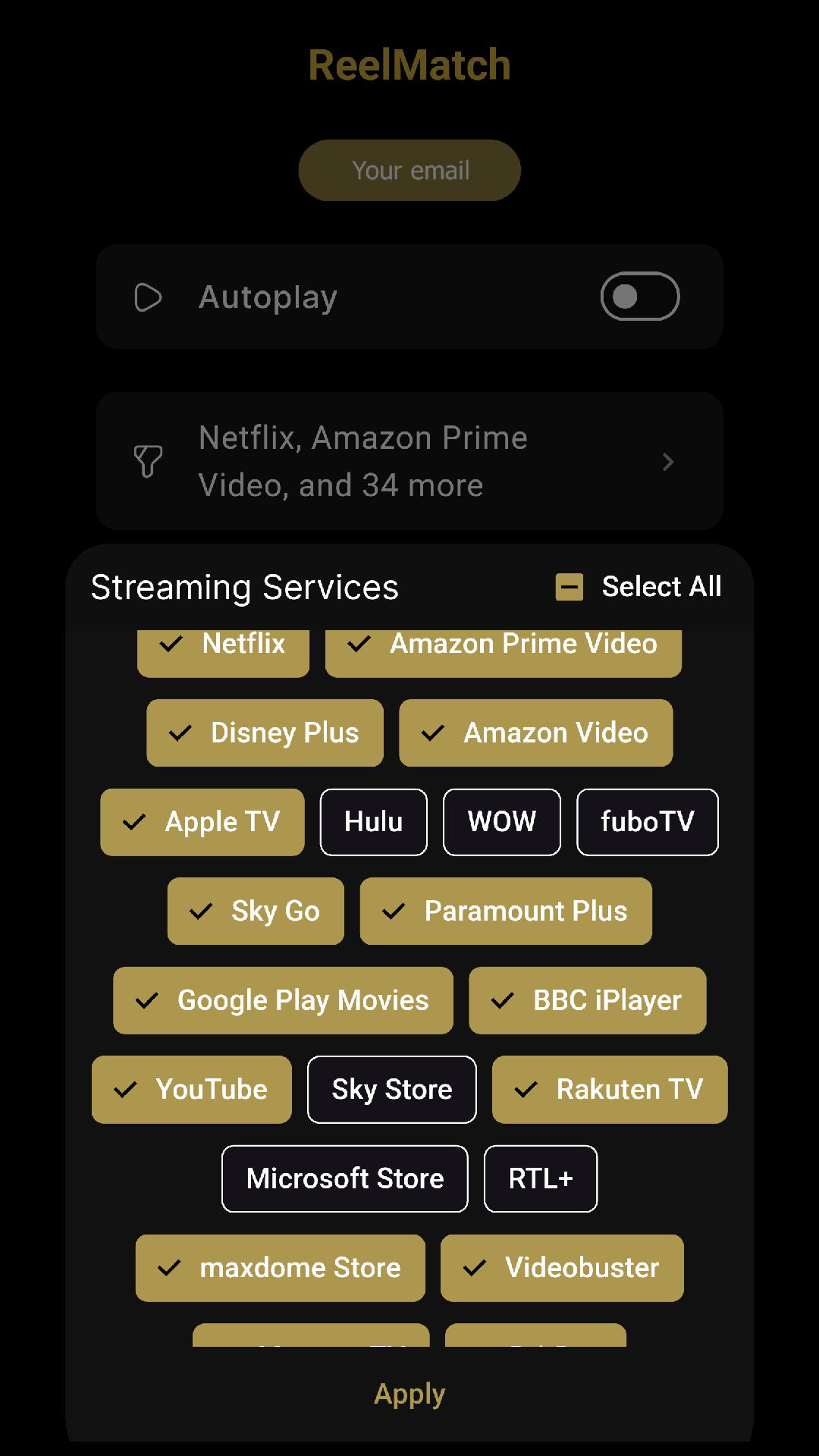The image size is (819, 1456).
Task: Deselect BBC iPlayer
Action: (x=587, y=1000)
